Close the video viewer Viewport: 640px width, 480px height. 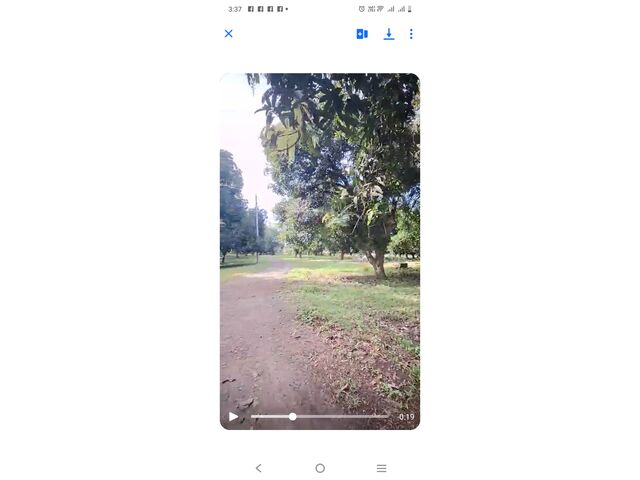tap(228, 34)
